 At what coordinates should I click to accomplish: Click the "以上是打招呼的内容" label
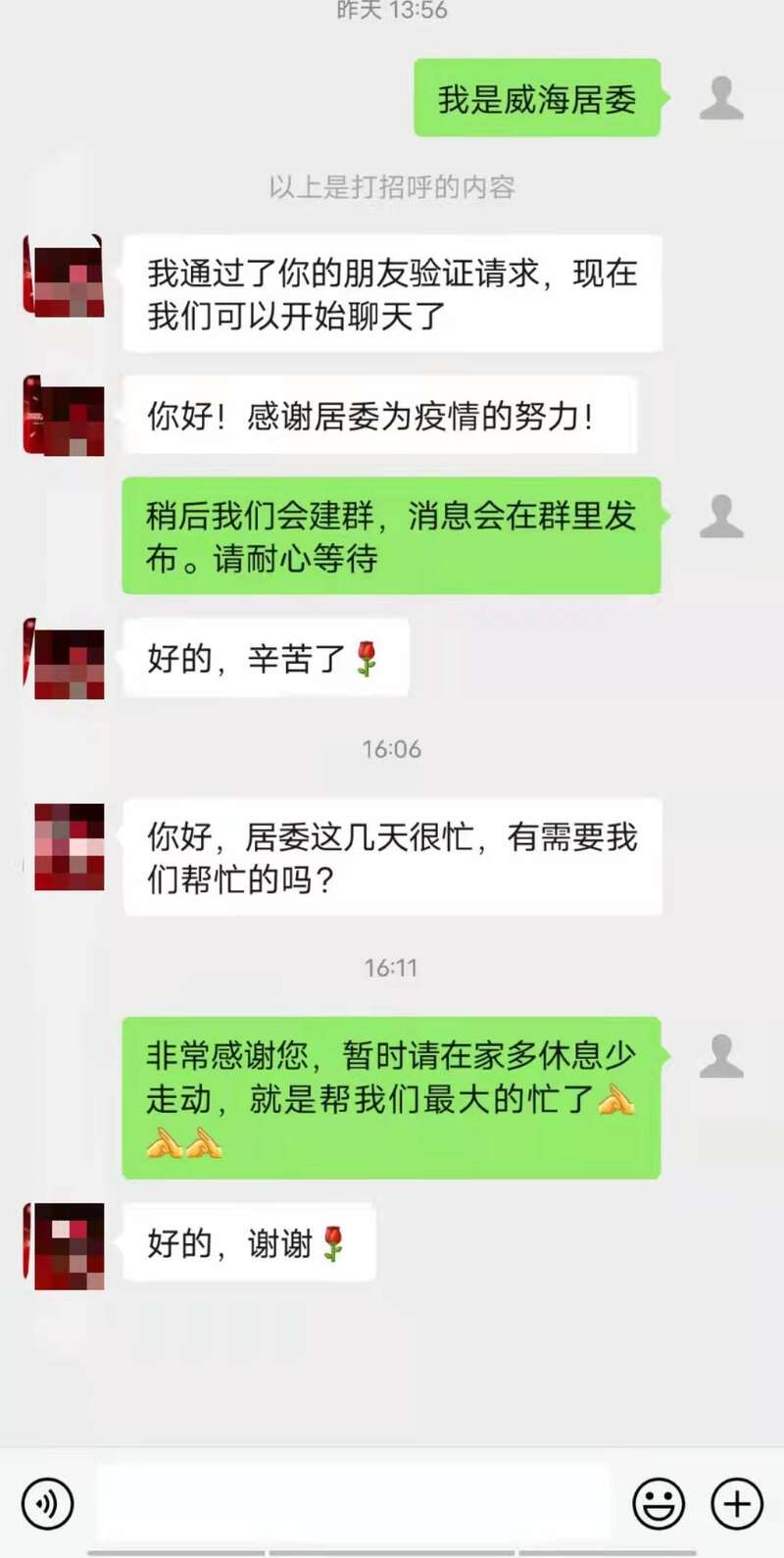click(x=392, y=186)
